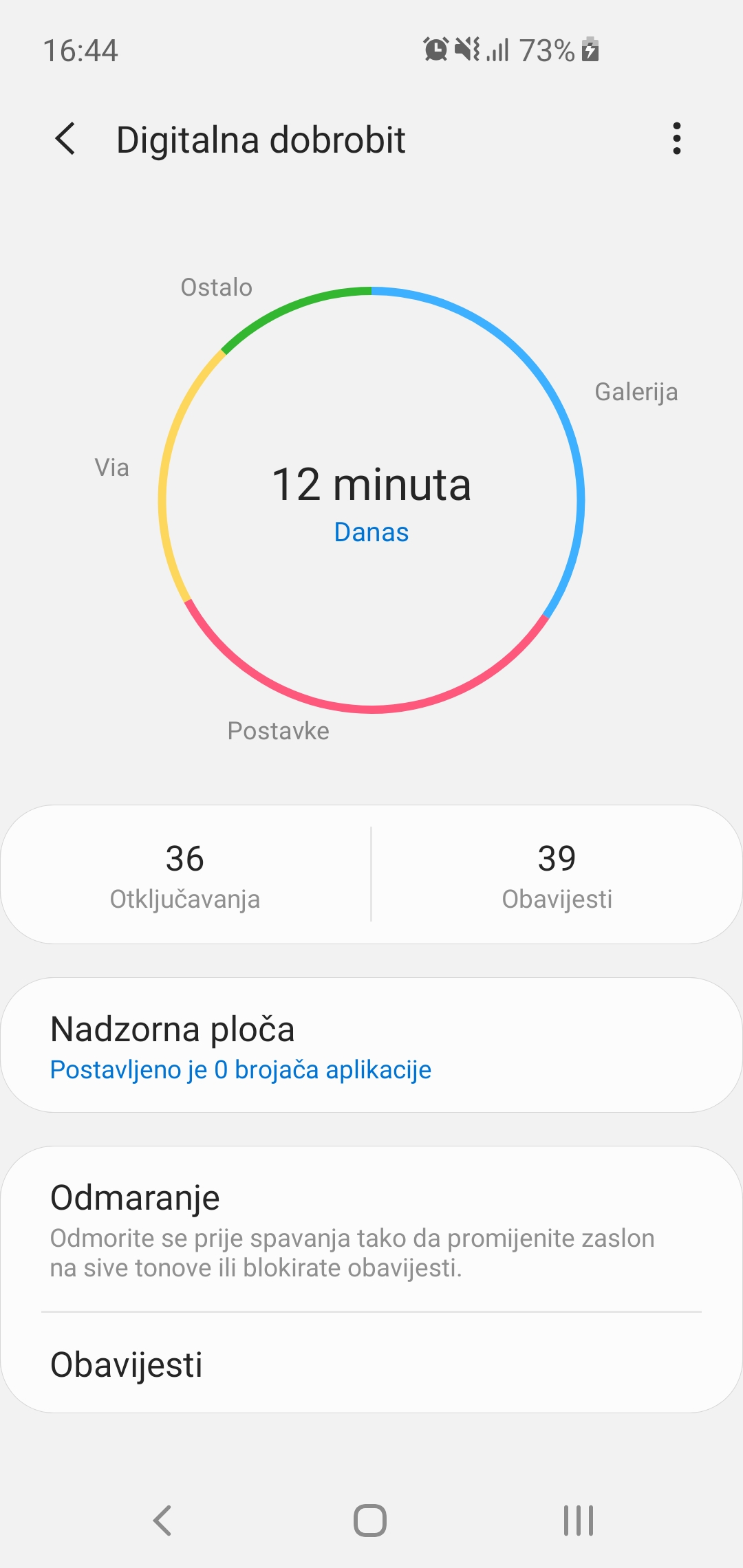Go back from Digitalna dobrobit
The height and width of the screenshot is (1568, 743).
[x=65, y=139]
